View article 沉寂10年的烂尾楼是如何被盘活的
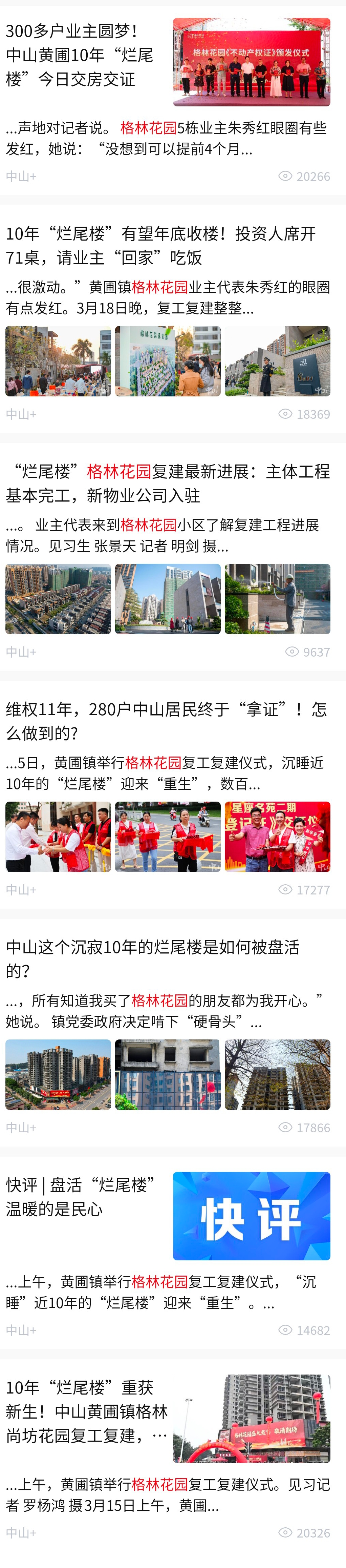This screenshot has height=1568, width=346. tap(152, 958)
